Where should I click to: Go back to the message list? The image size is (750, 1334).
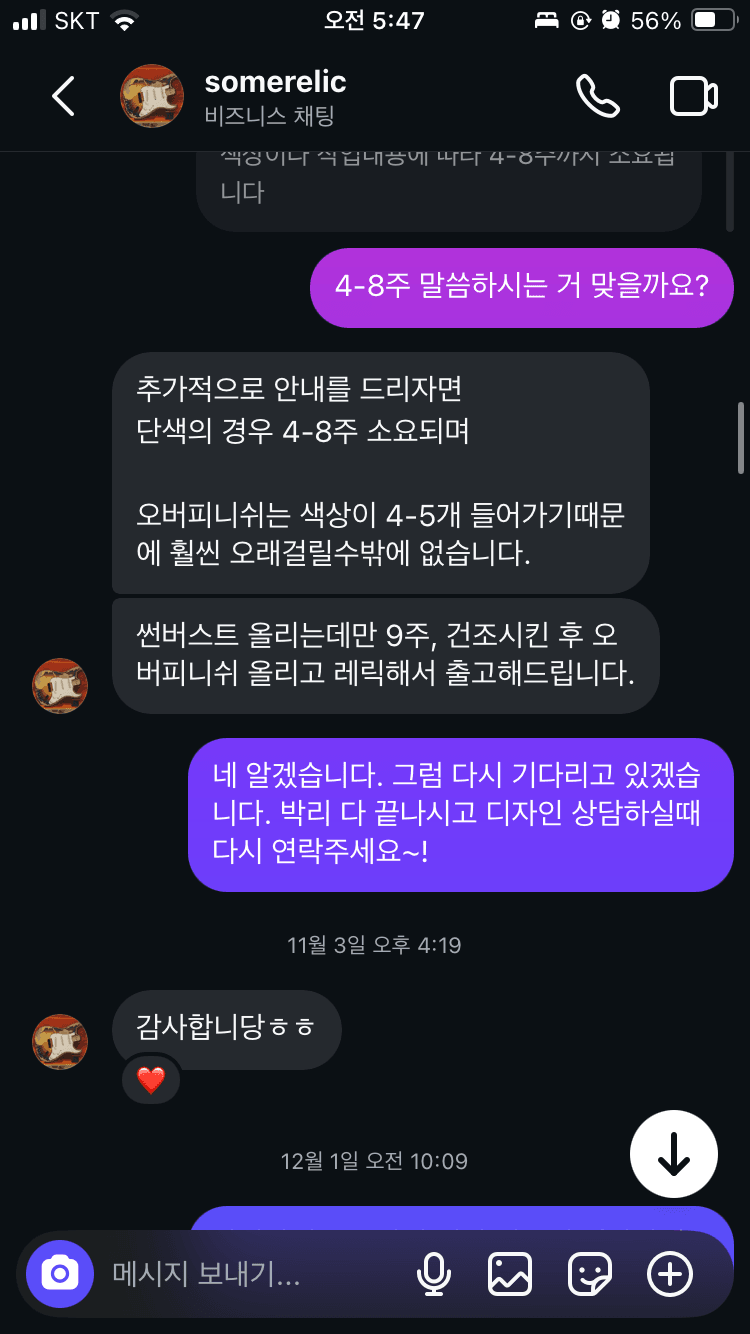click(x=63, y=96)
